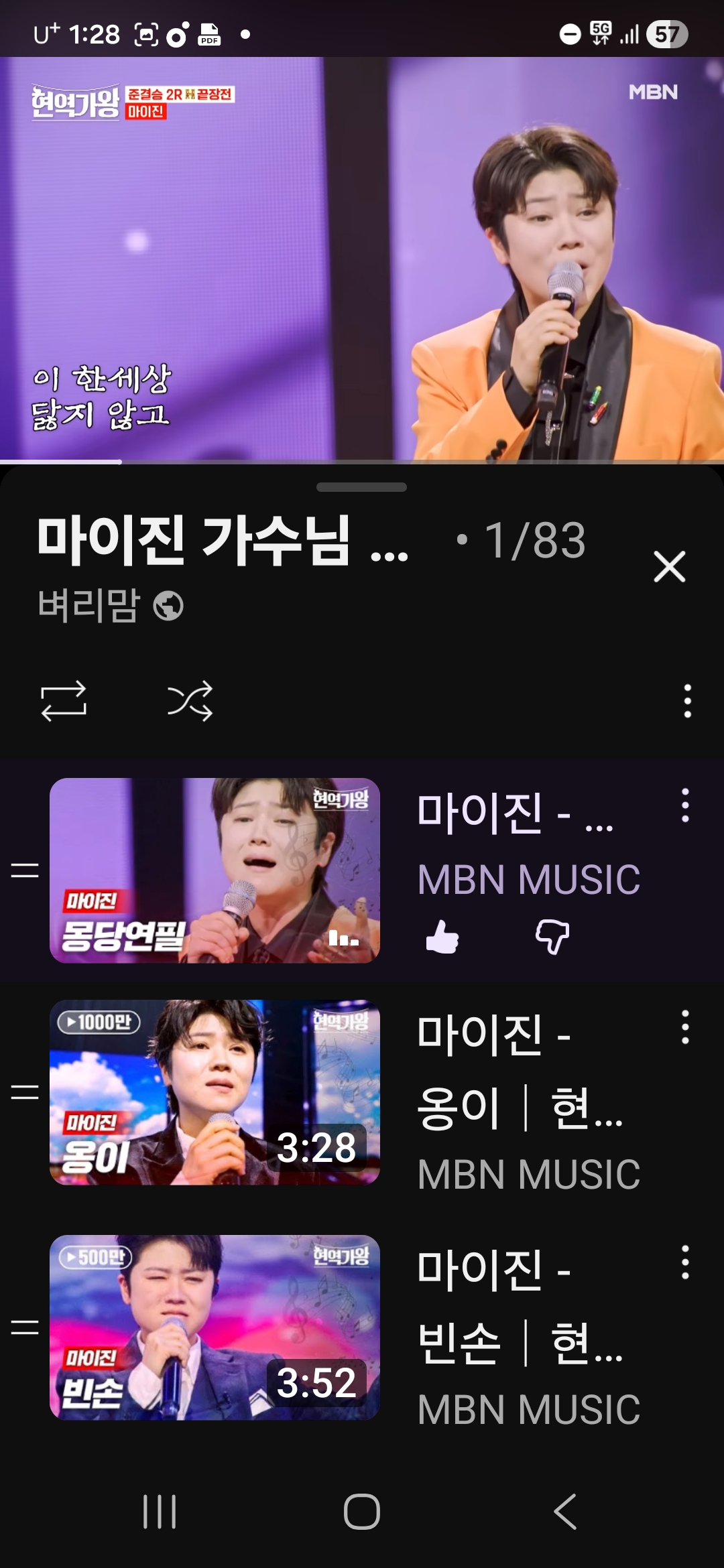Viewport: 724px width, 1568px height.
Task: Close the playlist panel
Action: click(669, 567)
